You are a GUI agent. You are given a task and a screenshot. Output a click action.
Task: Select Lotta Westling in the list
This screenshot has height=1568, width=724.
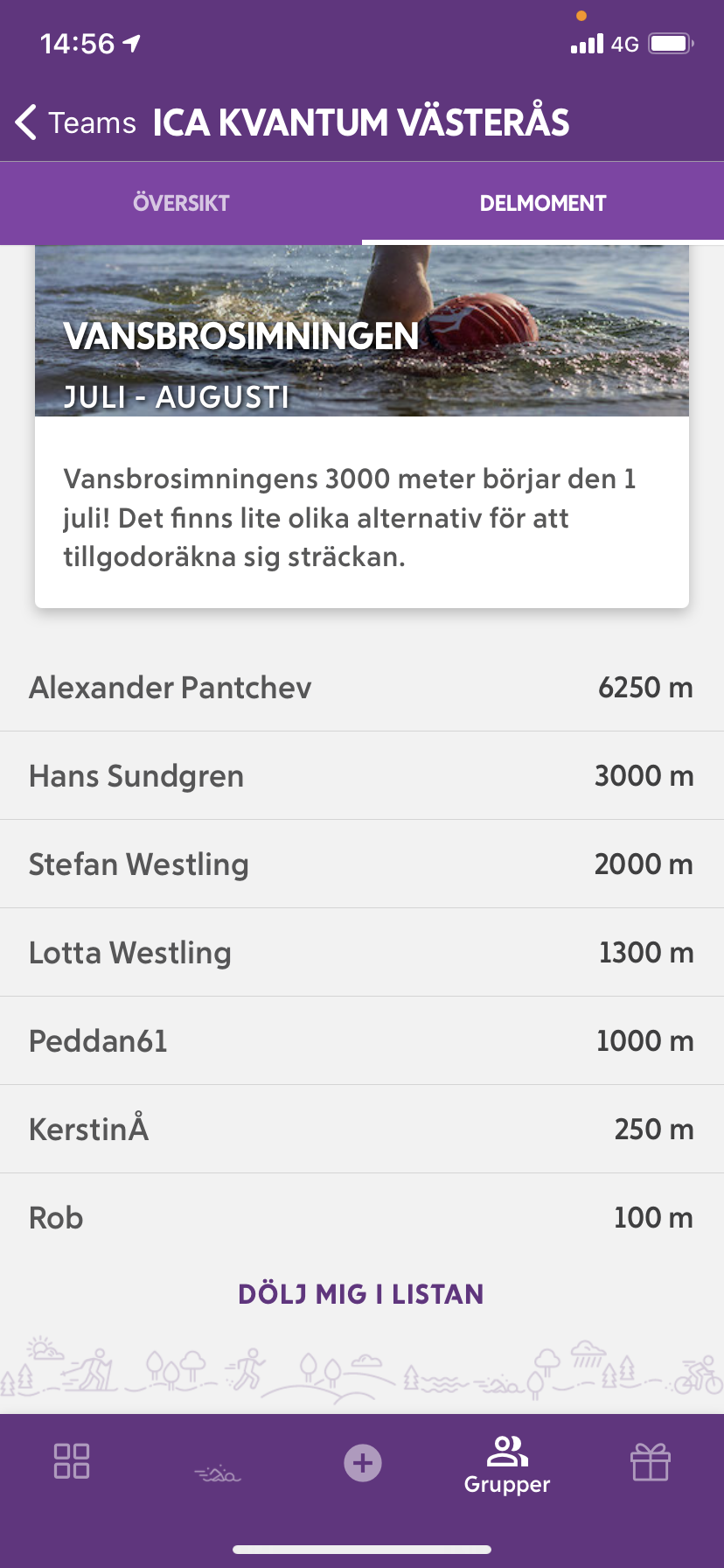click(x=362, y=953)
